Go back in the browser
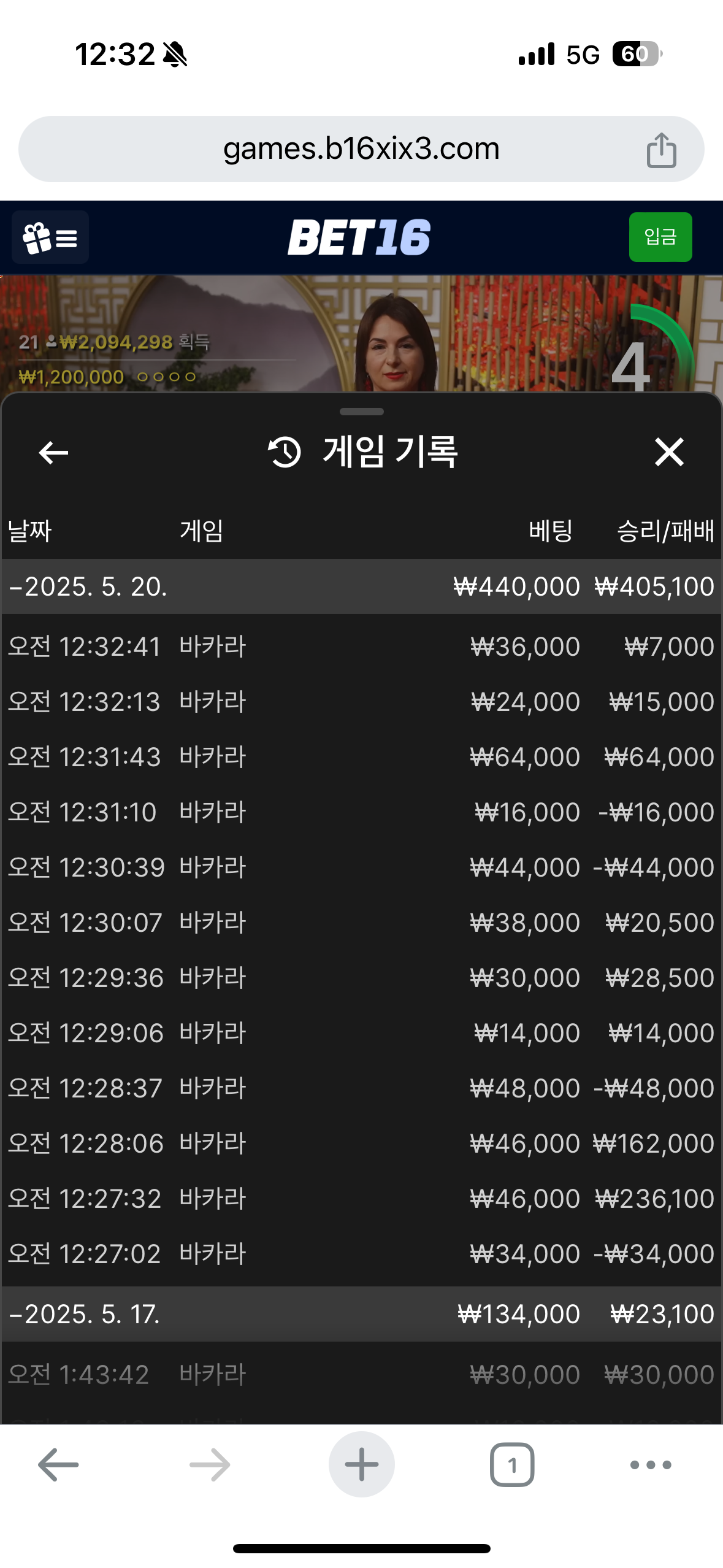 pyautogui.click(x=58, y=1465)
